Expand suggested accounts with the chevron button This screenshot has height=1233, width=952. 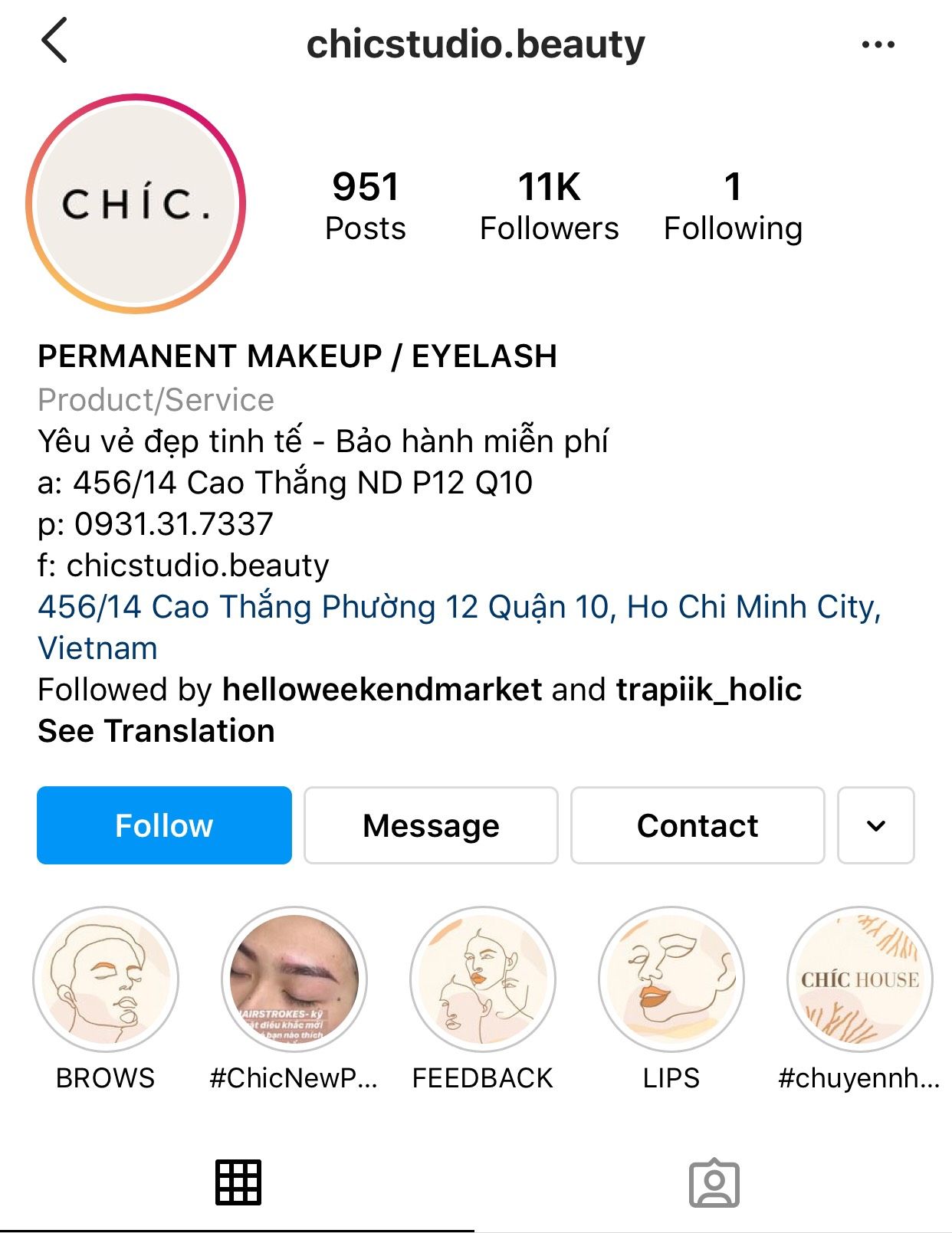coord(875,825)
